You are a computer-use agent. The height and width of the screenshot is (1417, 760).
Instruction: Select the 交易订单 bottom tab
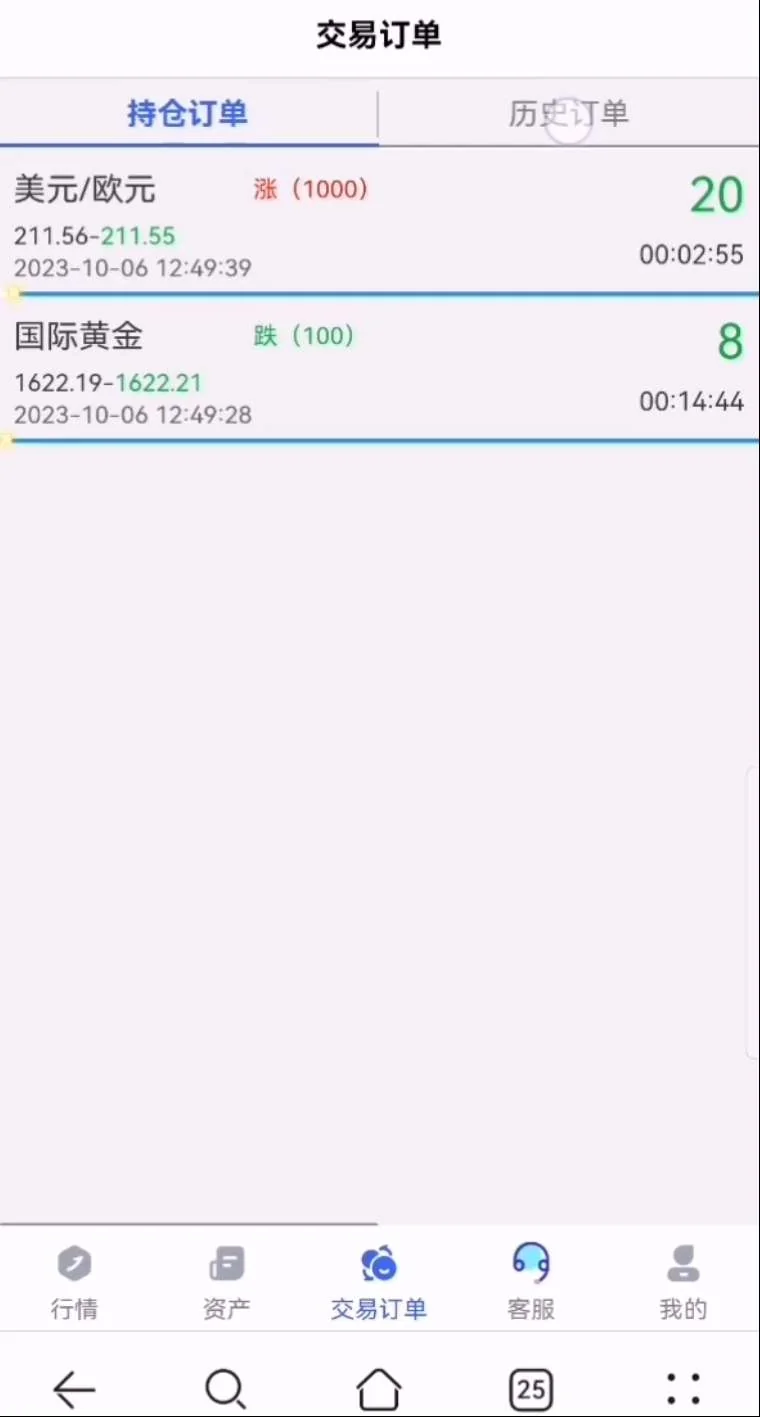[379, 1282]
